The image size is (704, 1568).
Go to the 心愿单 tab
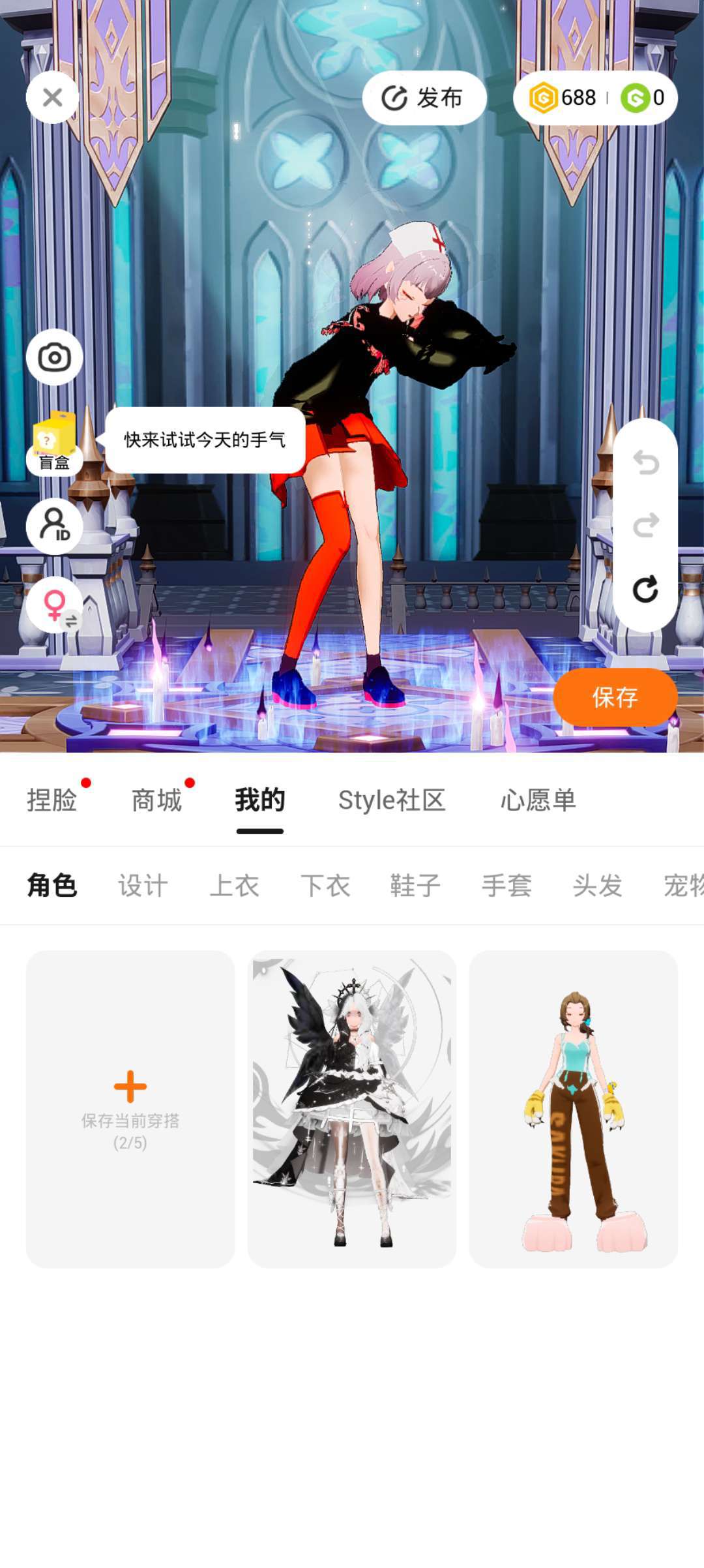[x=538, y=800]
